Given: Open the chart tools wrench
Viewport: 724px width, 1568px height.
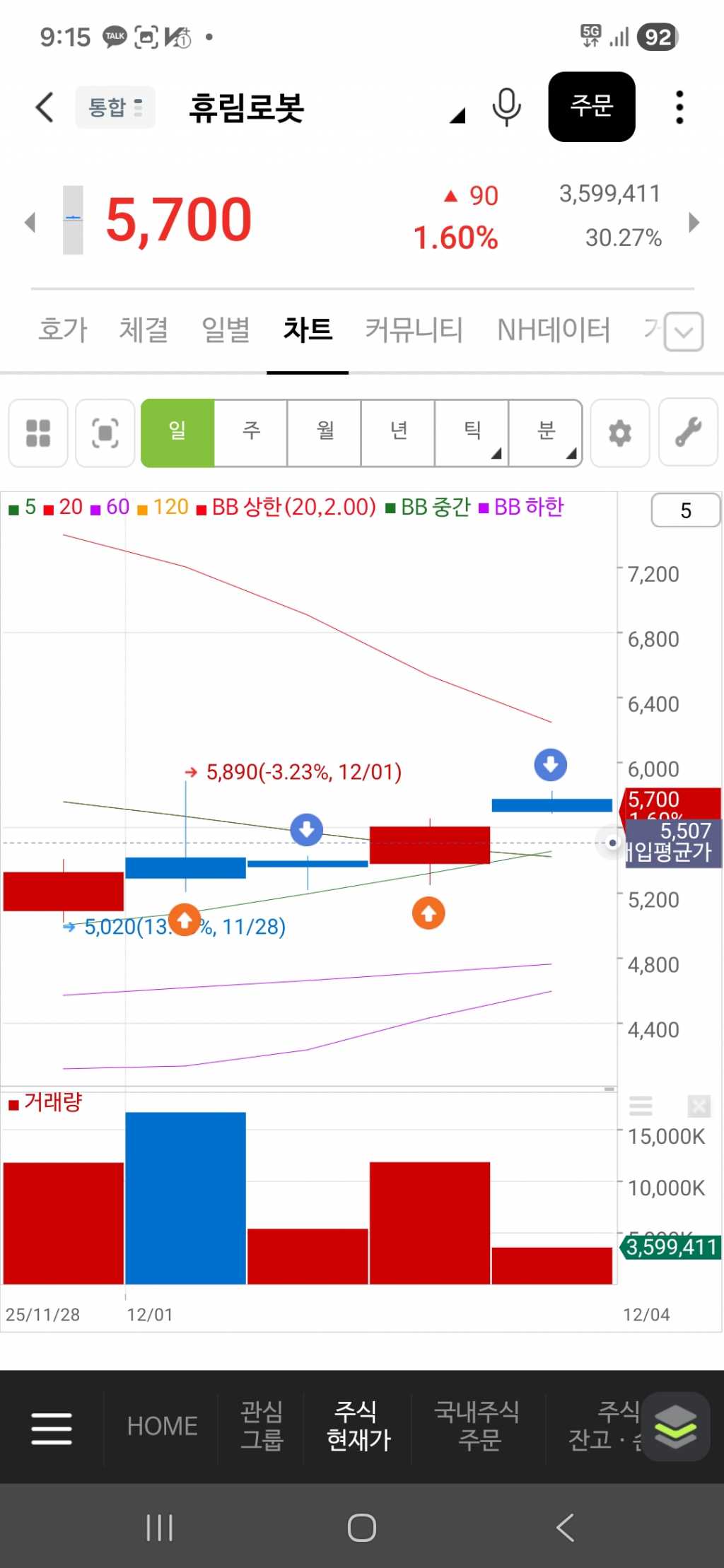Looking at the screenshot, I should click(x=688, y=433).
